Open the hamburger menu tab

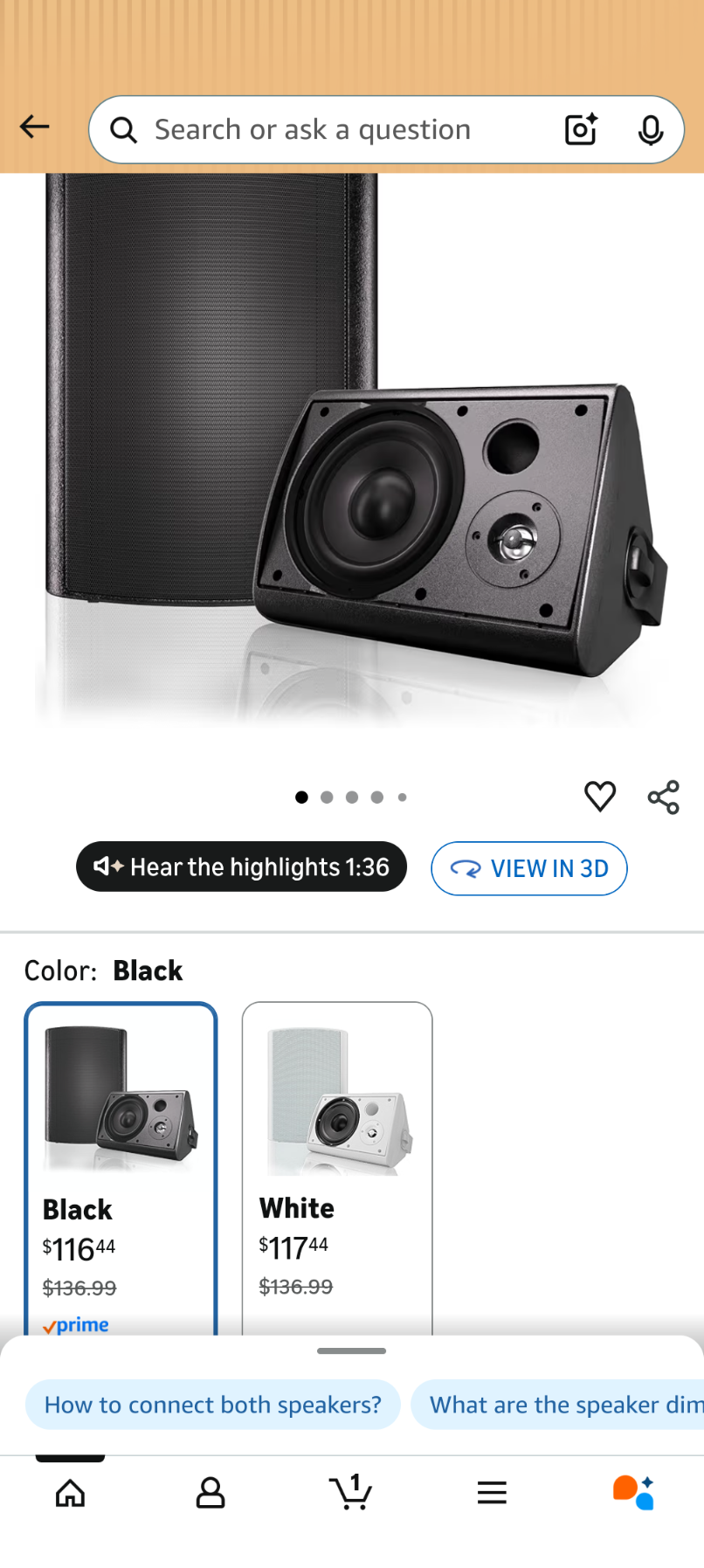click(492, 1493)
